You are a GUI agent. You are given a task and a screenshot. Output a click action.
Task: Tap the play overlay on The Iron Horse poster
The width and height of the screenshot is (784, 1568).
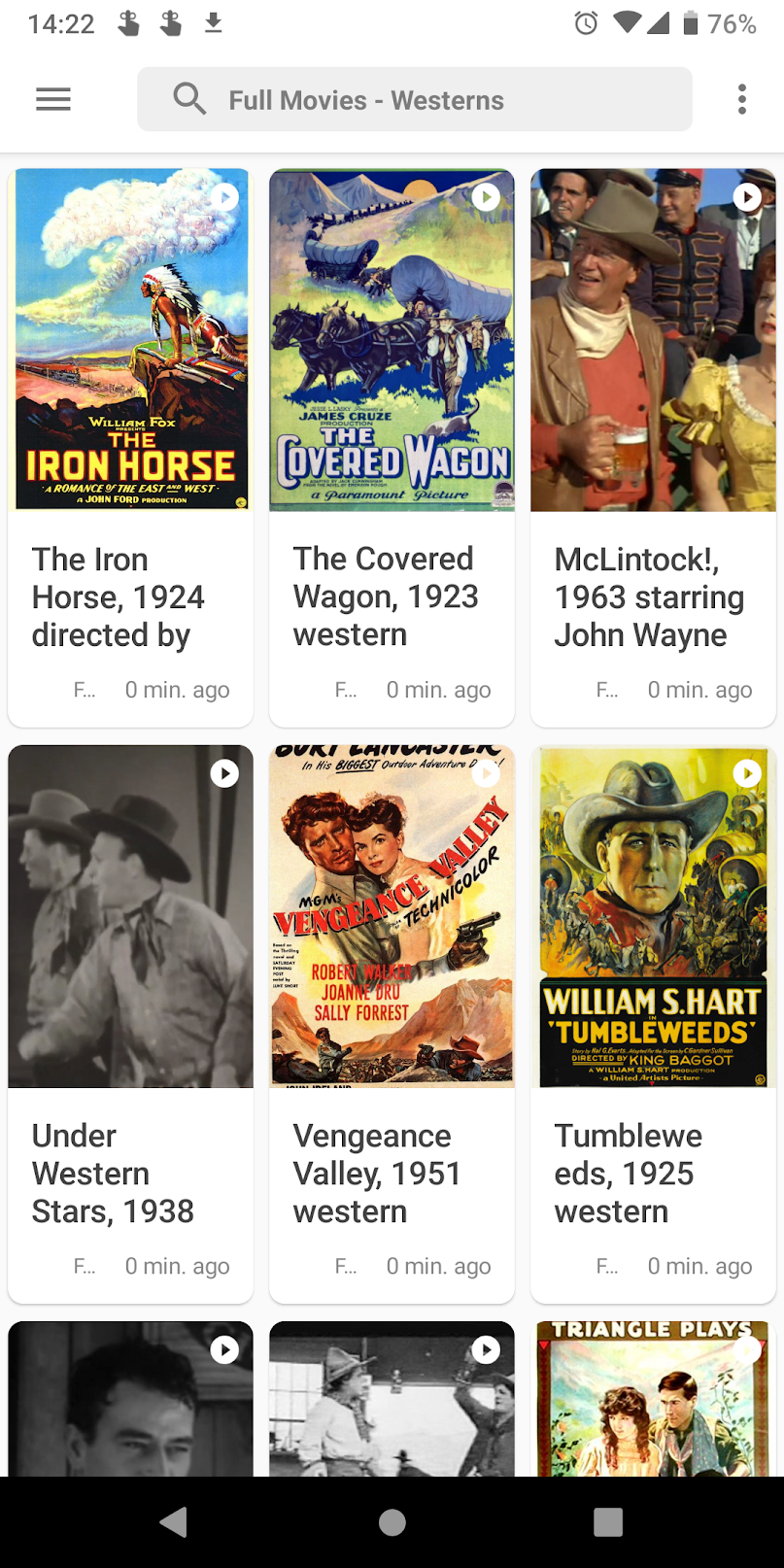(224, 196)
